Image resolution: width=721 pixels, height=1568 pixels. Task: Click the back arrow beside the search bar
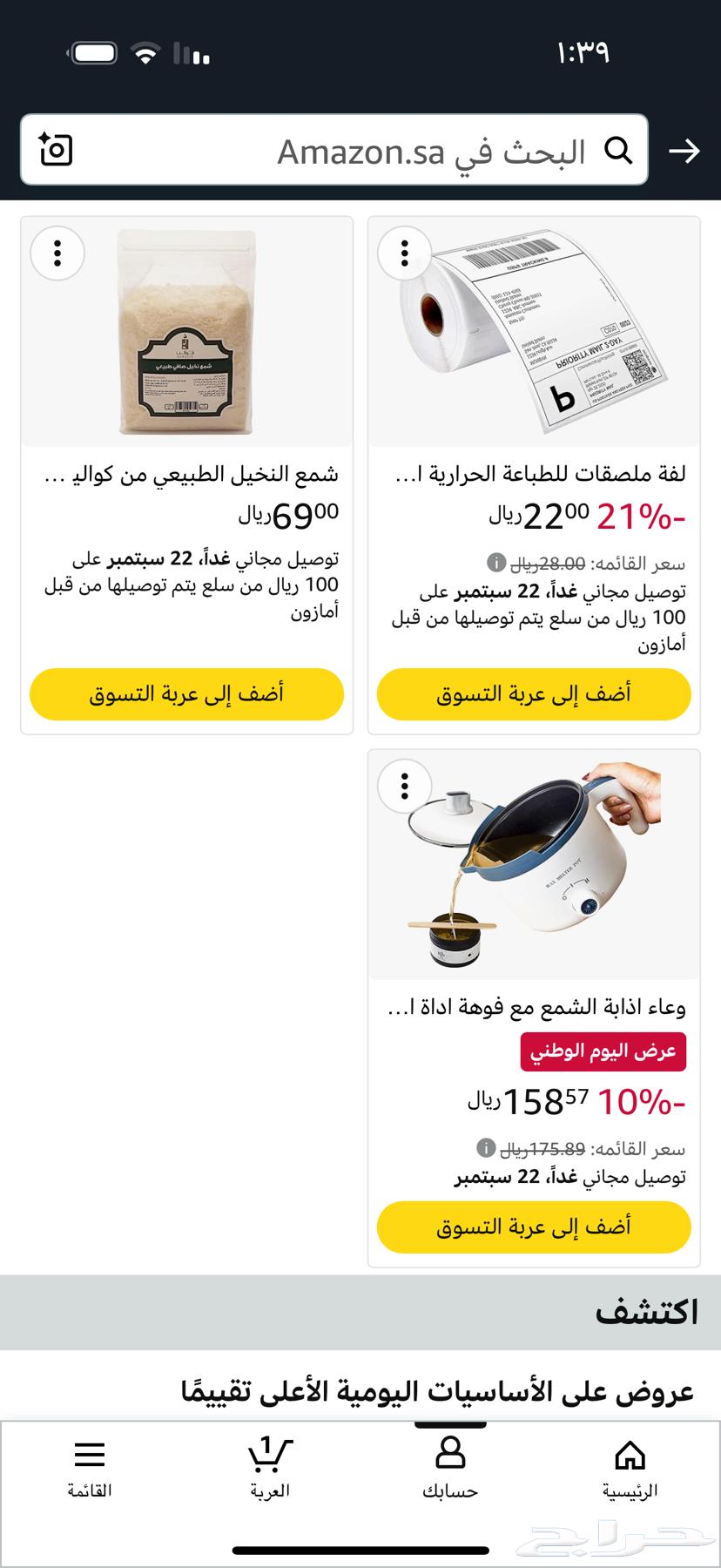point(686,151)
